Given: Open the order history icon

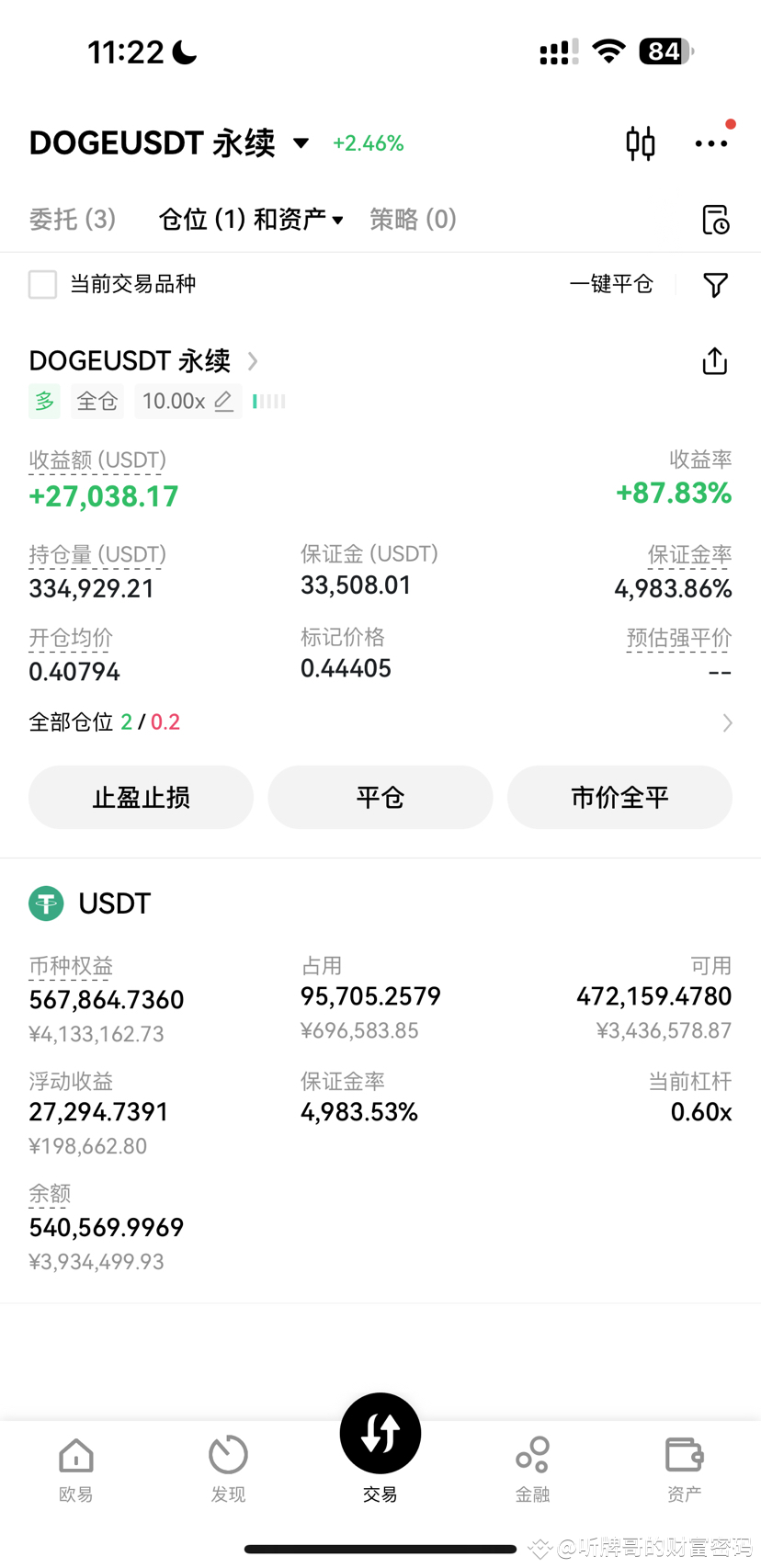Looking at the screenshot, I should 715,220.
